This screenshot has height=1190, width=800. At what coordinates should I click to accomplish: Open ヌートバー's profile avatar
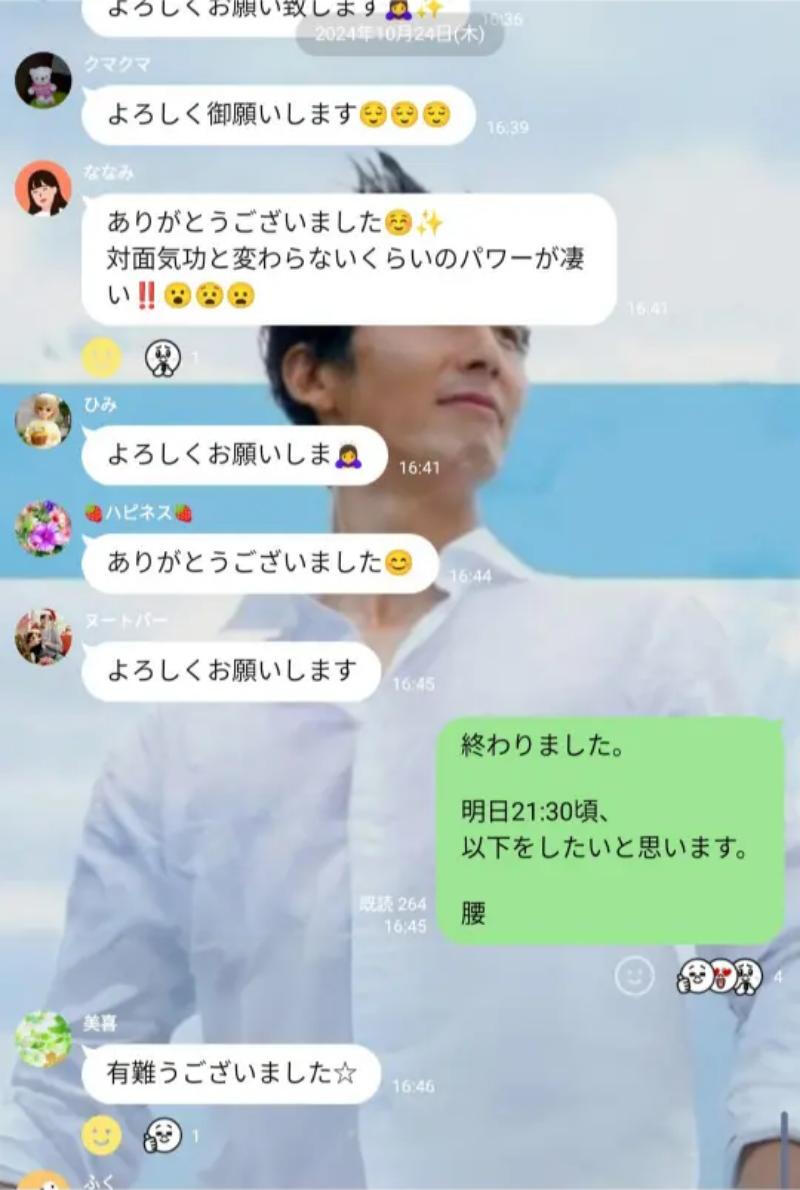(43, 637)
